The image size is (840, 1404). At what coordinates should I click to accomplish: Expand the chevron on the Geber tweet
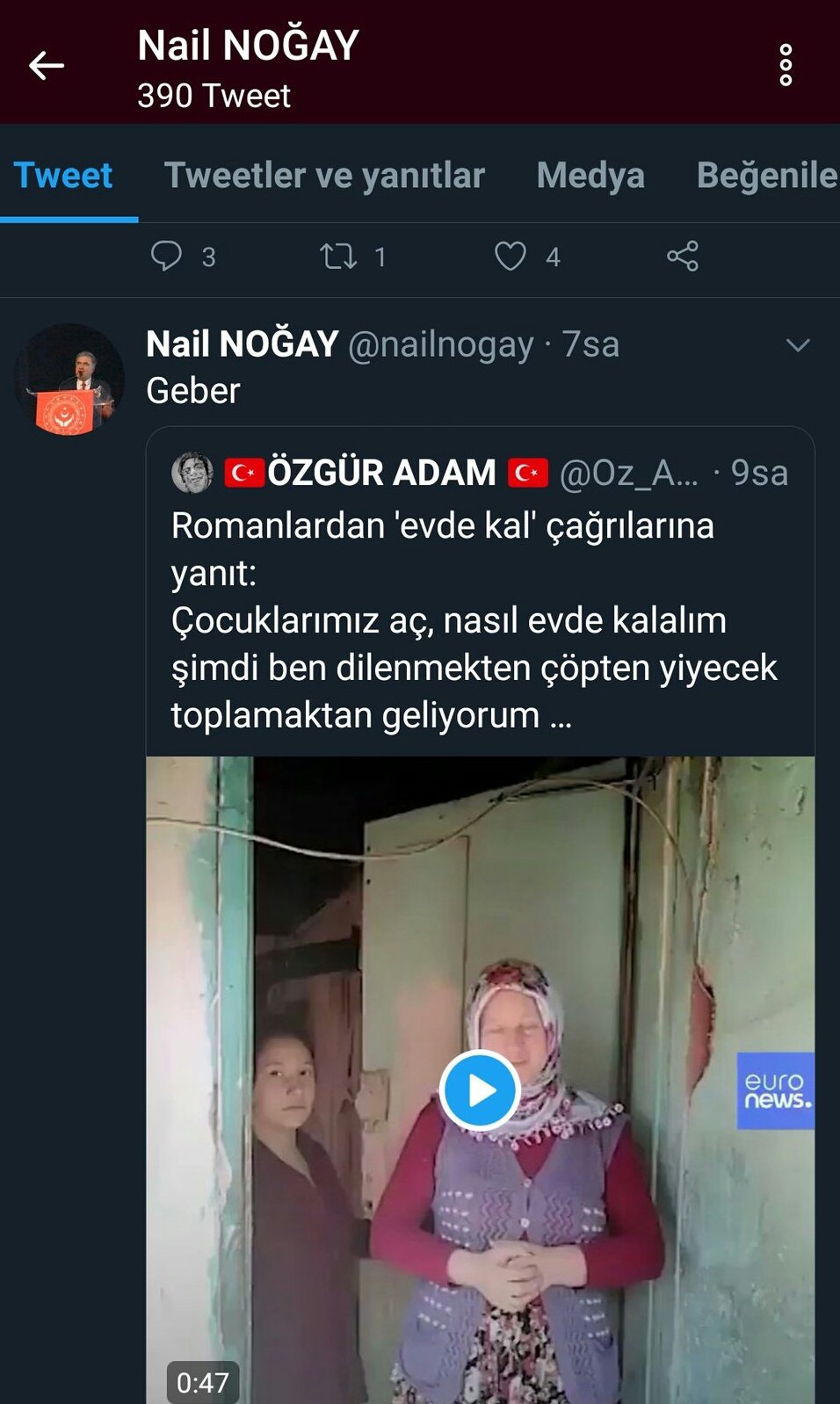coord(797,345)
